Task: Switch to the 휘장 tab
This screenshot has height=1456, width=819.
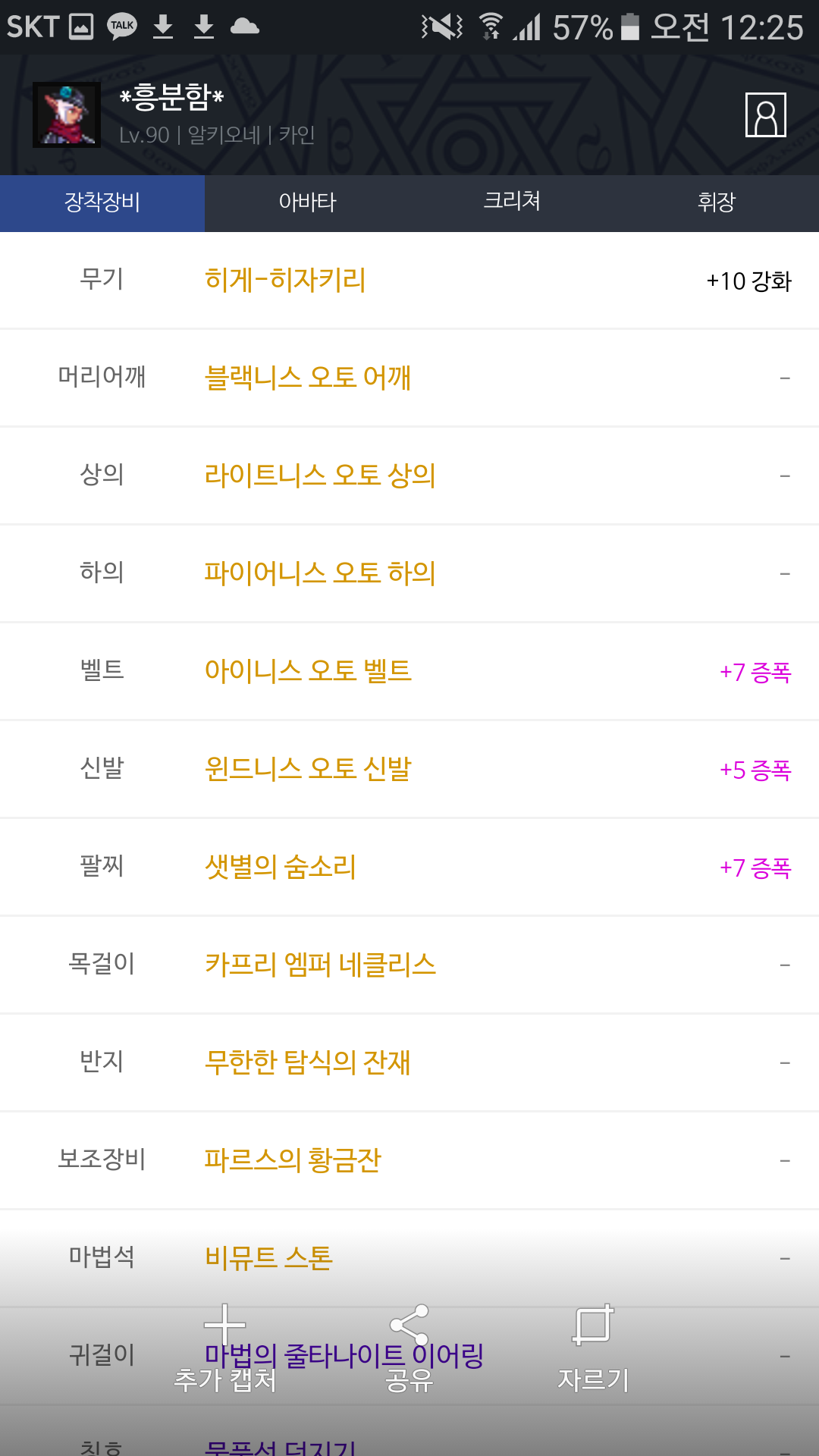Action: pos(717,202)
